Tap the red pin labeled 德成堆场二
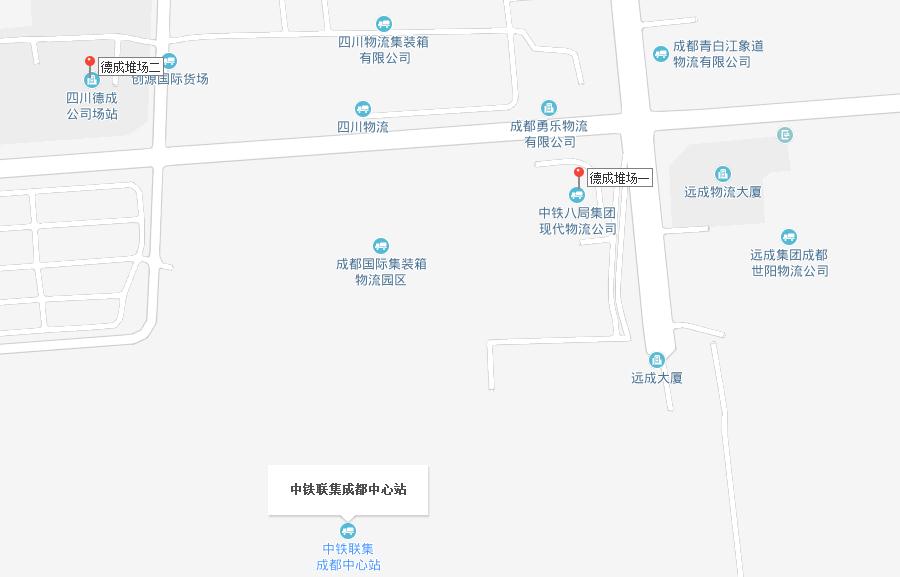The width and height of the screenshot is (900, 577). click(x=89, y=63)
